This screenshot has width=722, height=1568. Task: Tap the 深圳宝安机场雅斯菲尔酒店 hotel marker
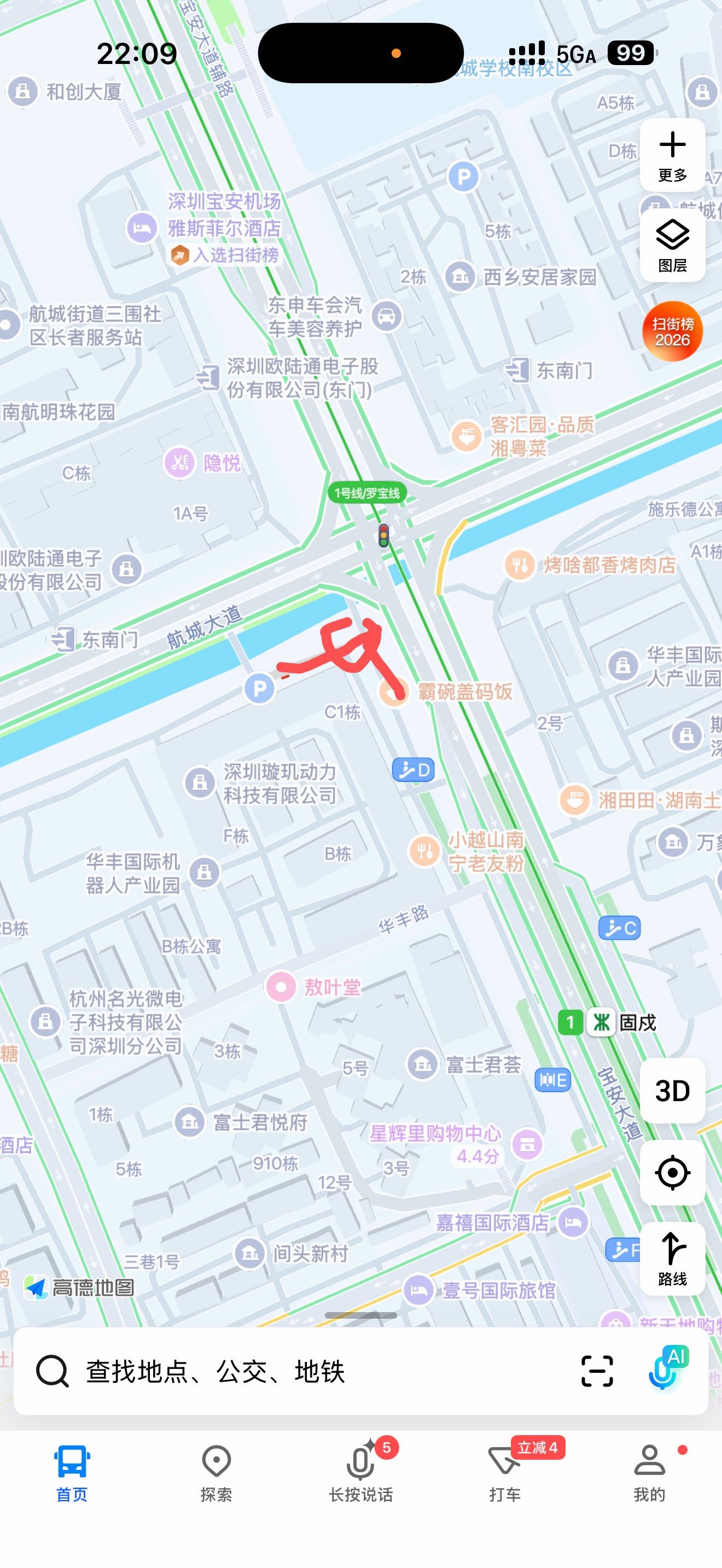point(142,227)
